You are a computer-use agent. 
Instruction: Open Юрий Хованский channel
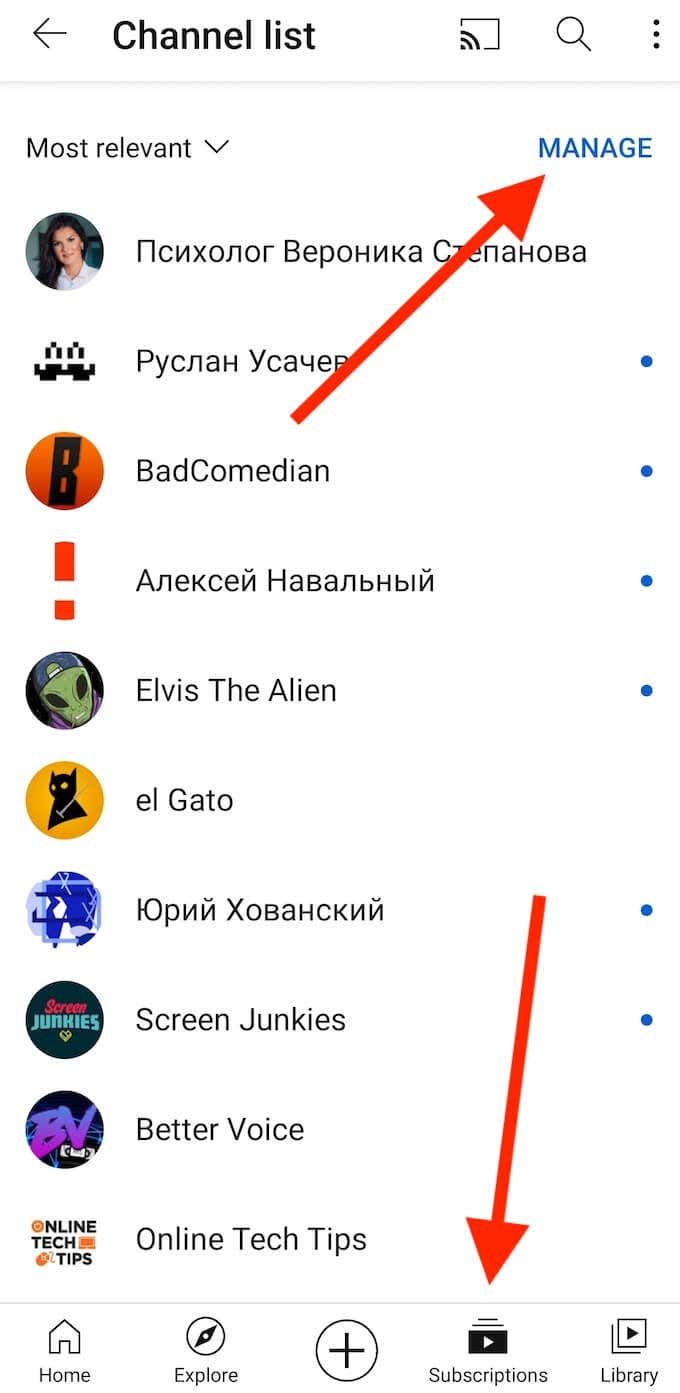coord(340,910)
